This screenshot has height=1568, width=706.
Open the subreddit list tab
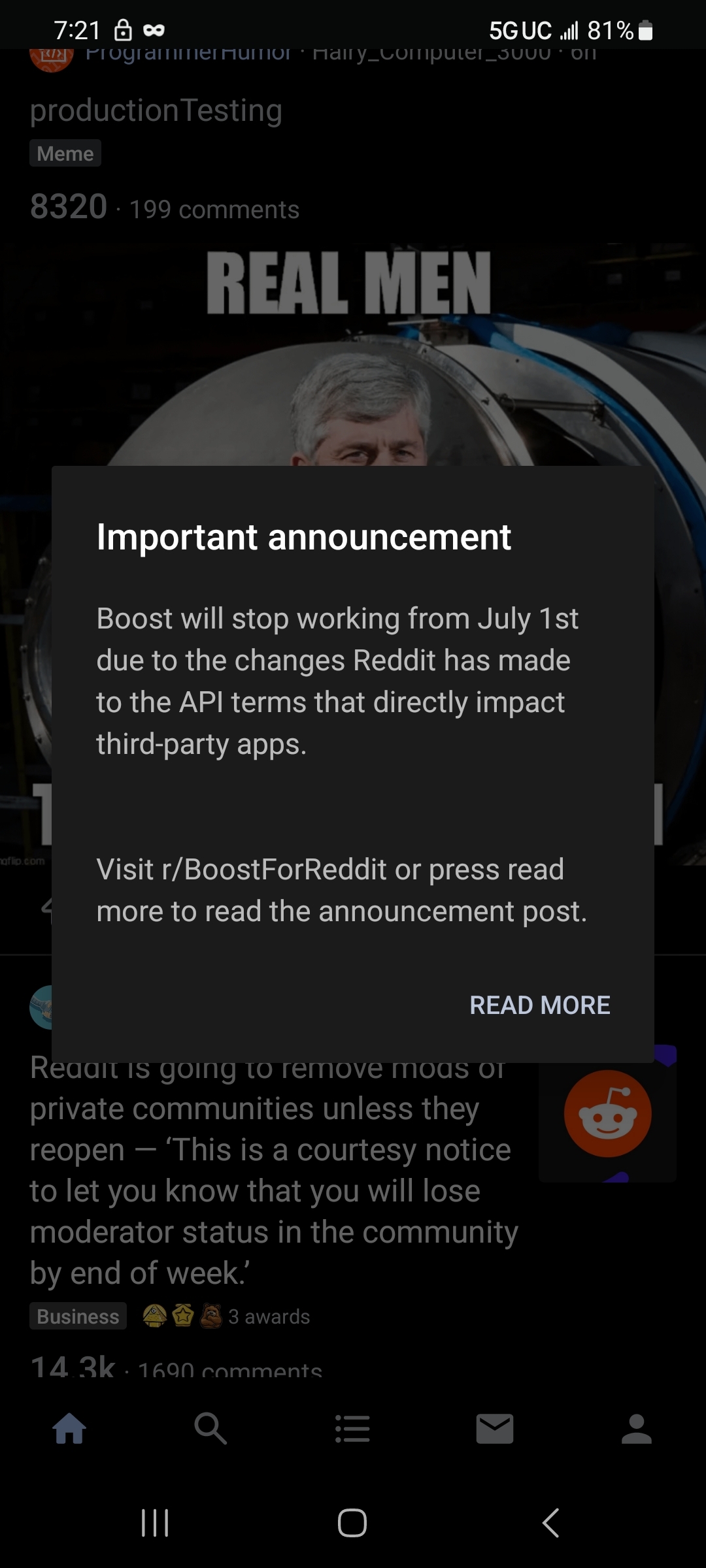click(352, 1428)
